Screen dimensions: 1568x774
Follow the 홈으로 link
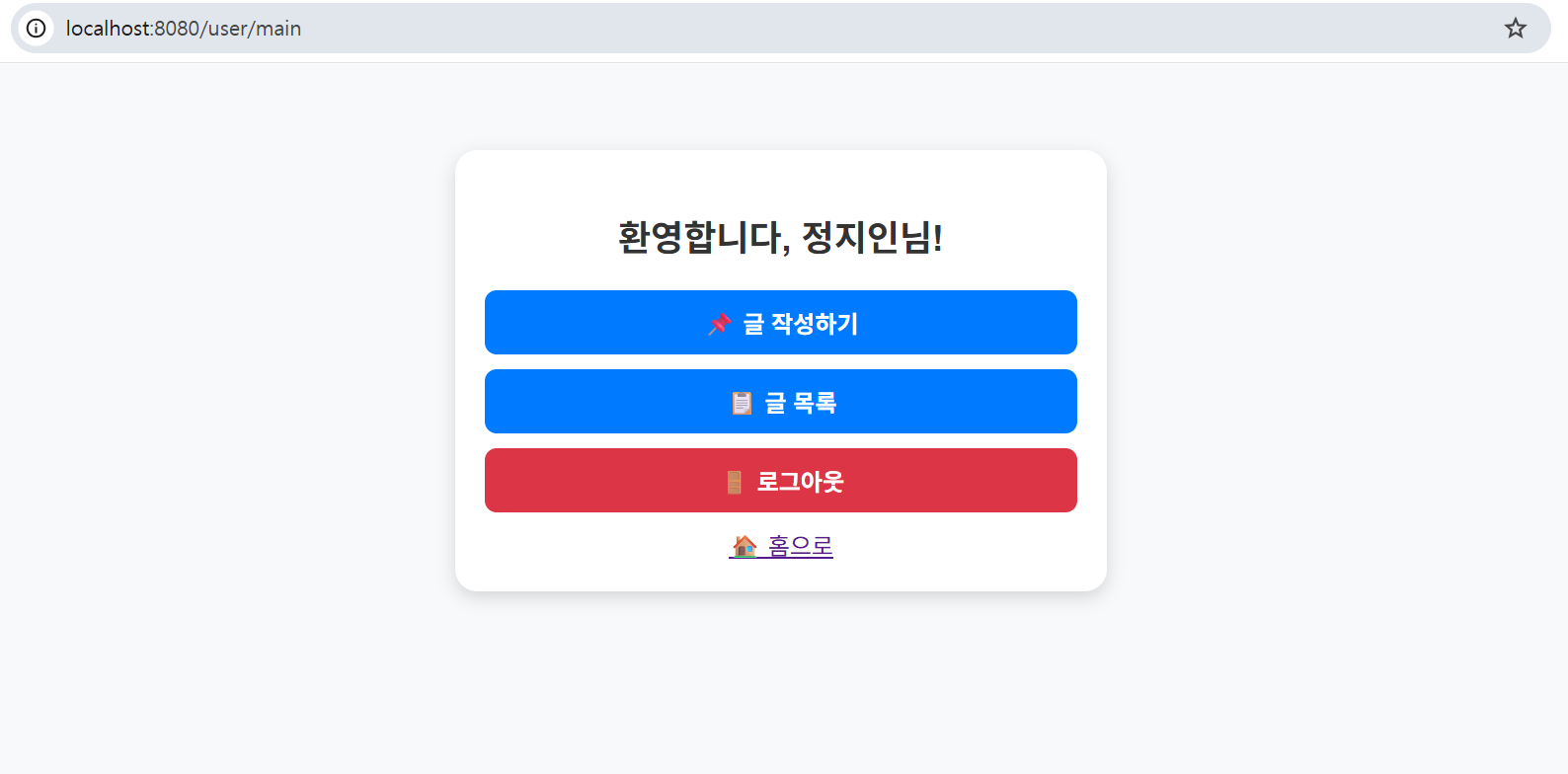(x=781, y=546)
